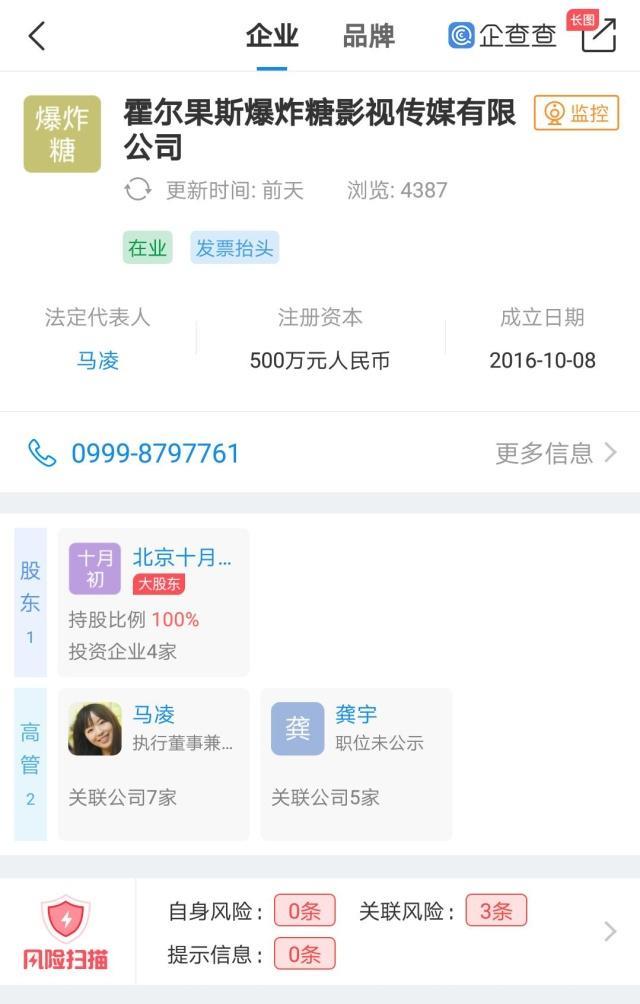Open the 风险扫描 risk details row
The height and width of the screenshot is (1004, 640).
pos(380,932)
